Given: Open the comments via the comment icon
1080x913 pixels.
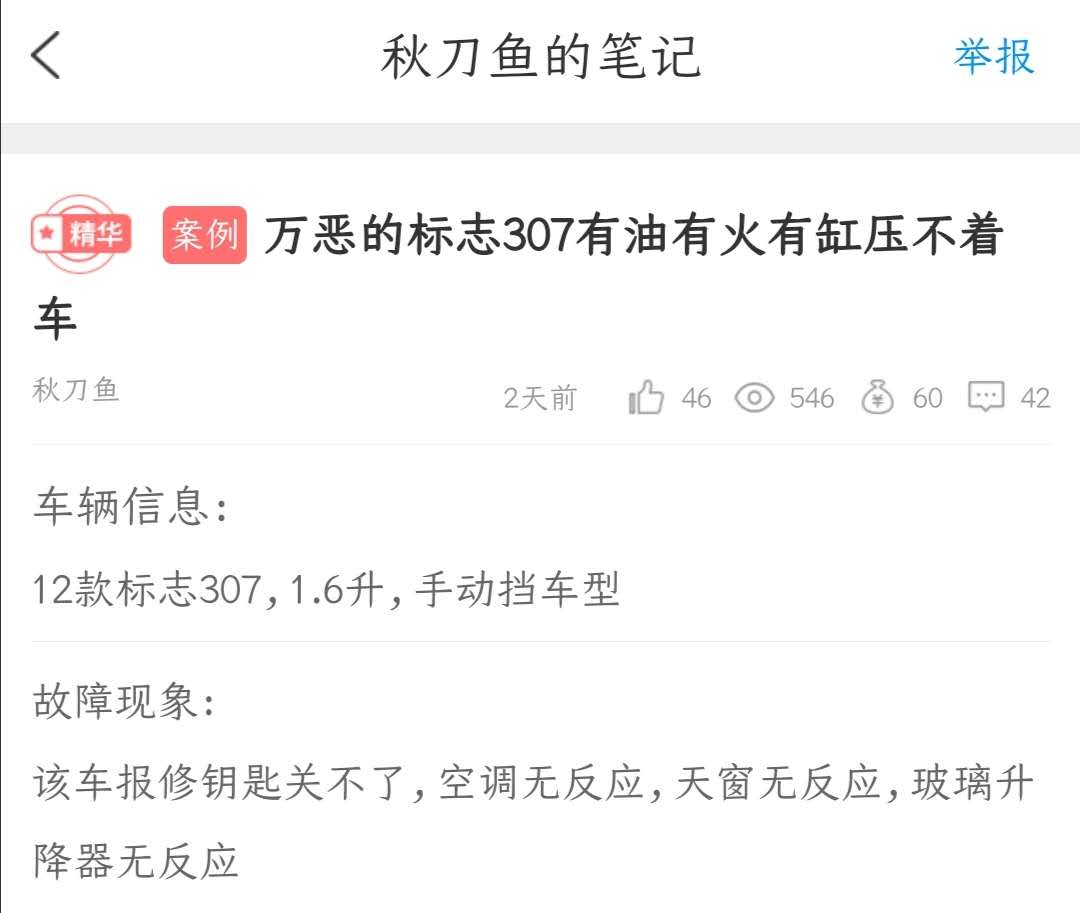Looking at the screenshot, I should [x=986, y=398].
